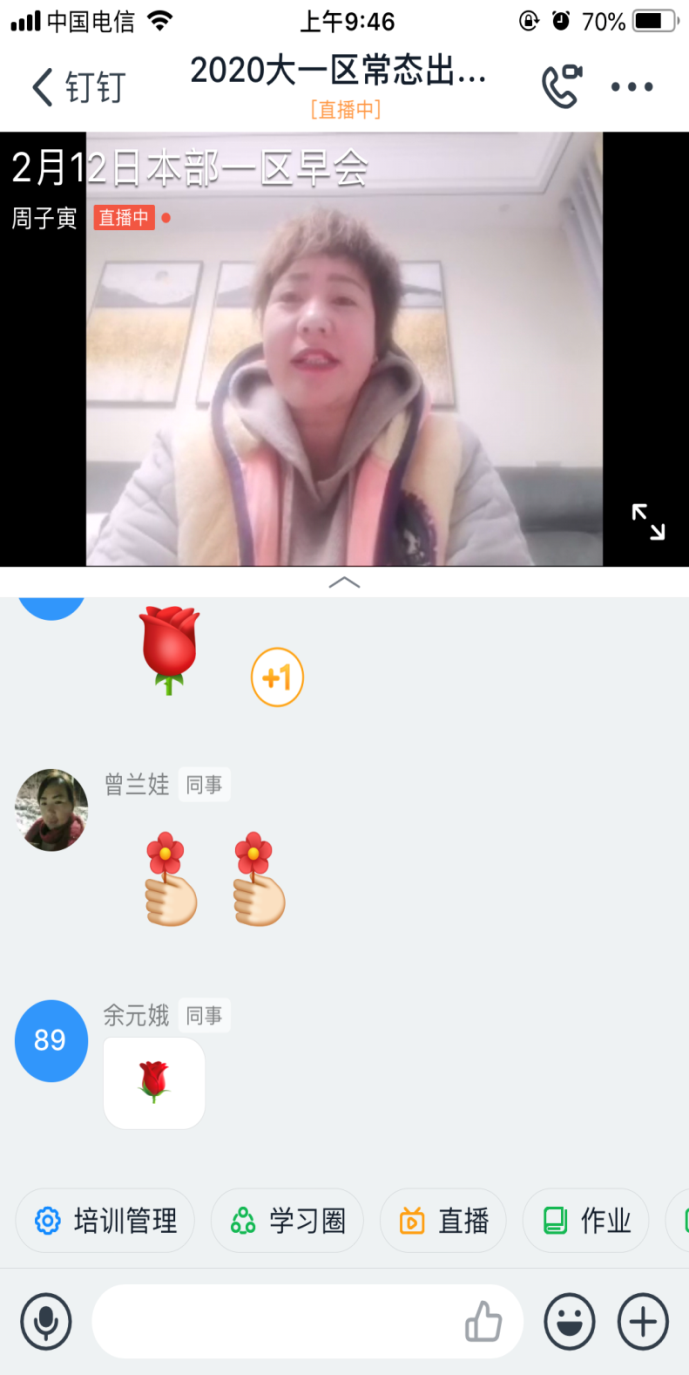This screenshot has width=689, height=1375.
Task: Open the 作业 shortcut
Action: pyautogui.click(x=586, y=1221)
